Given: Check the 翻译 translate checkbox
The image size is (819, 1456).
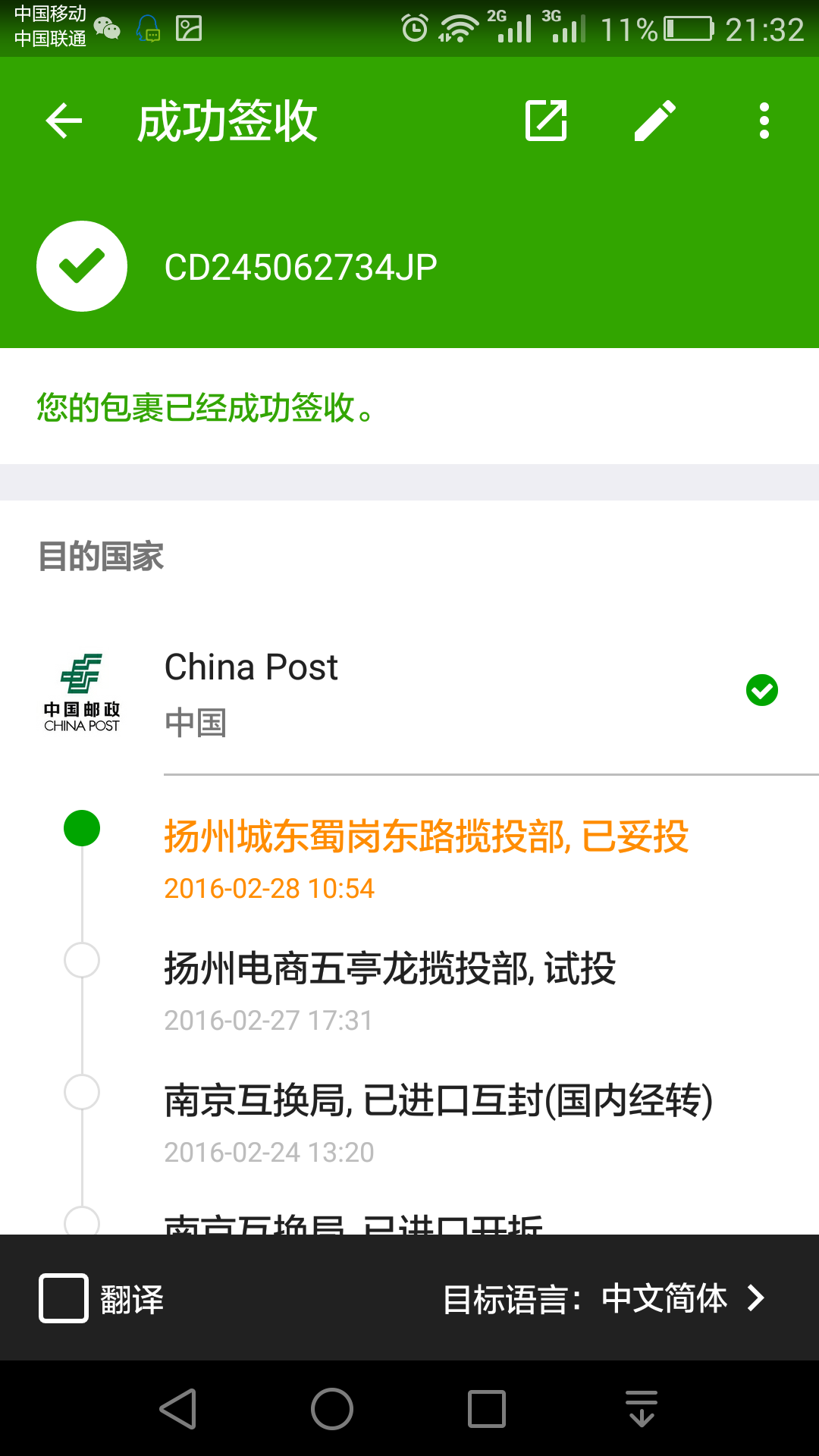Looking at the screenshot, I should point(64,1298).
